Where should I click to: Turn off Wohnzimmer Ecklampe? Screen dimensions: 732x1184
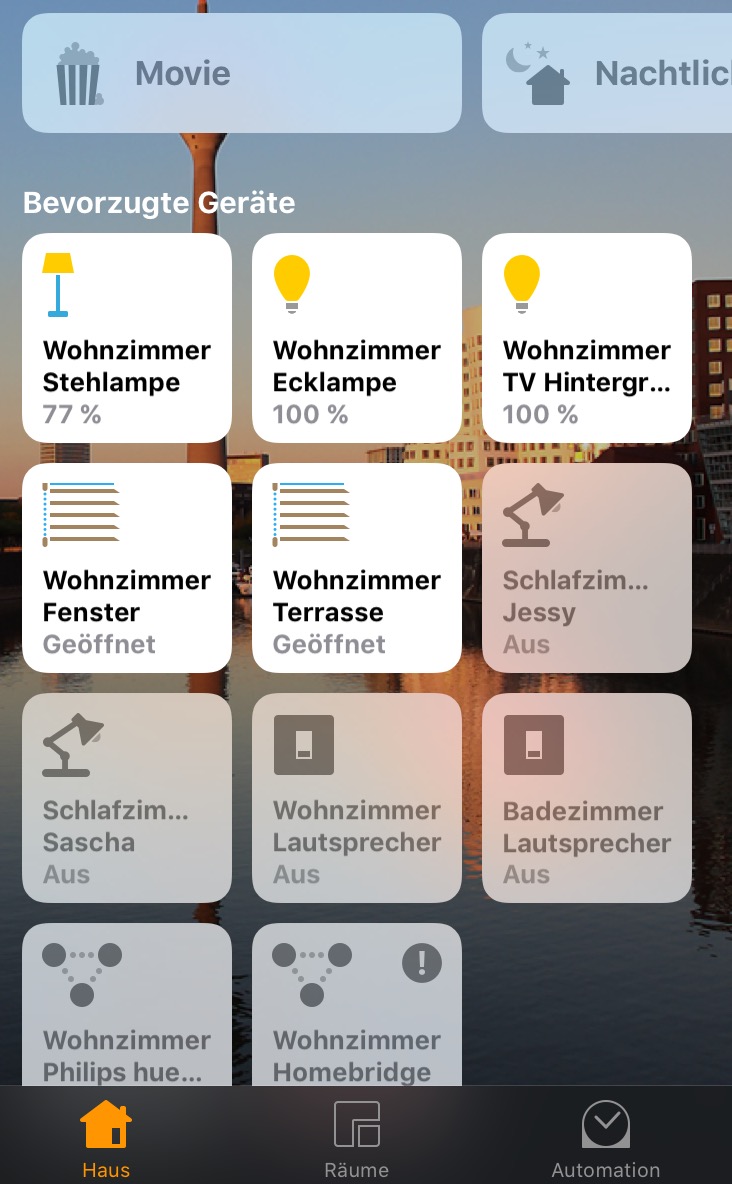pyautogui.click(x=357, y=338)
